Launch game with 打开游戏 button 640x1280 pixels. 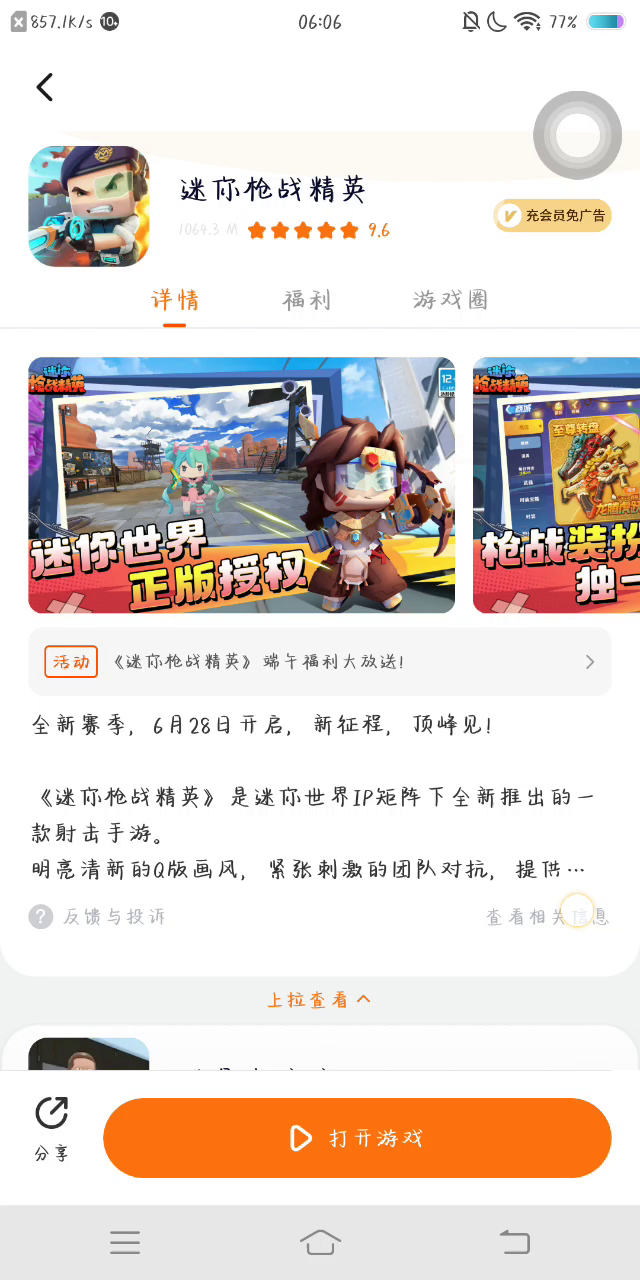357,1138
